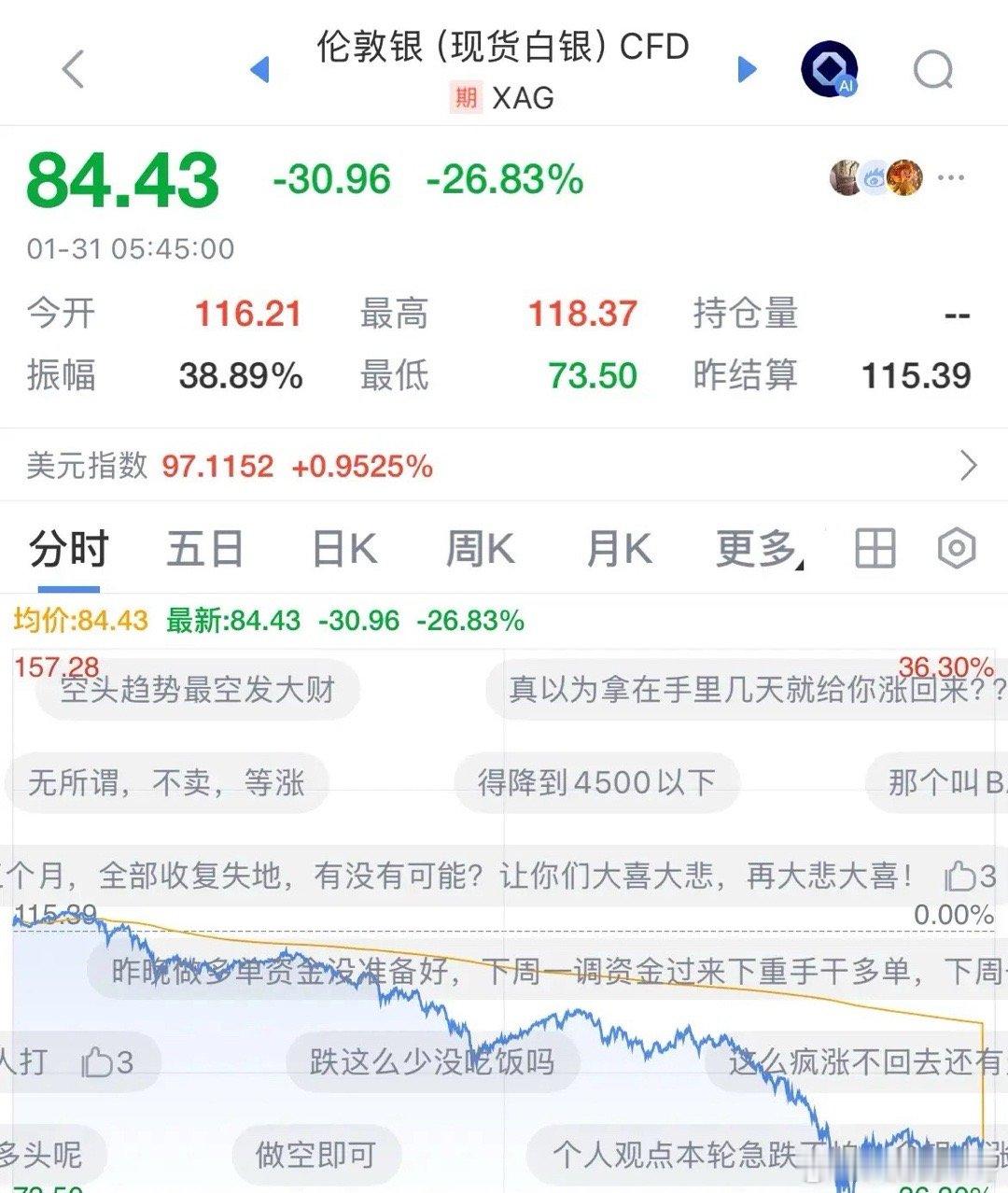Image resolution: width=1008 pixels, height=1193 pixels.
Task: Open the 周K candlestick chart
Action: [479, 549]
